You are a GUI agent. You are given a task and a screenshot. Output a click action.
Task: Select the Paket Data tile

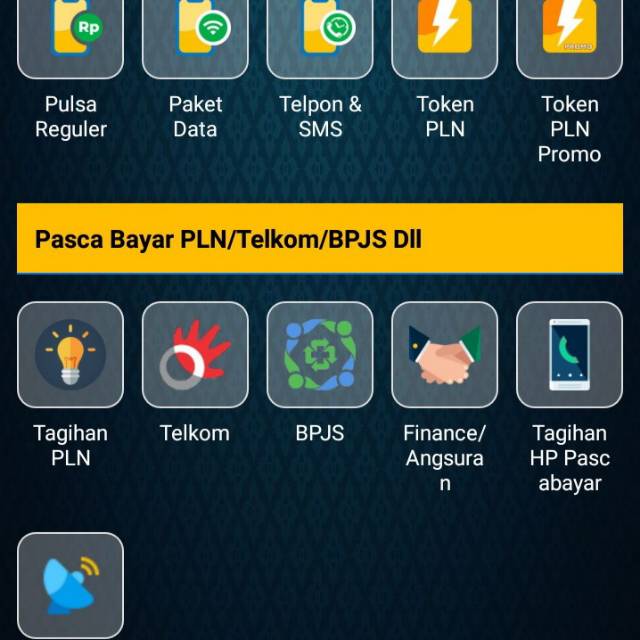point(195,38)
